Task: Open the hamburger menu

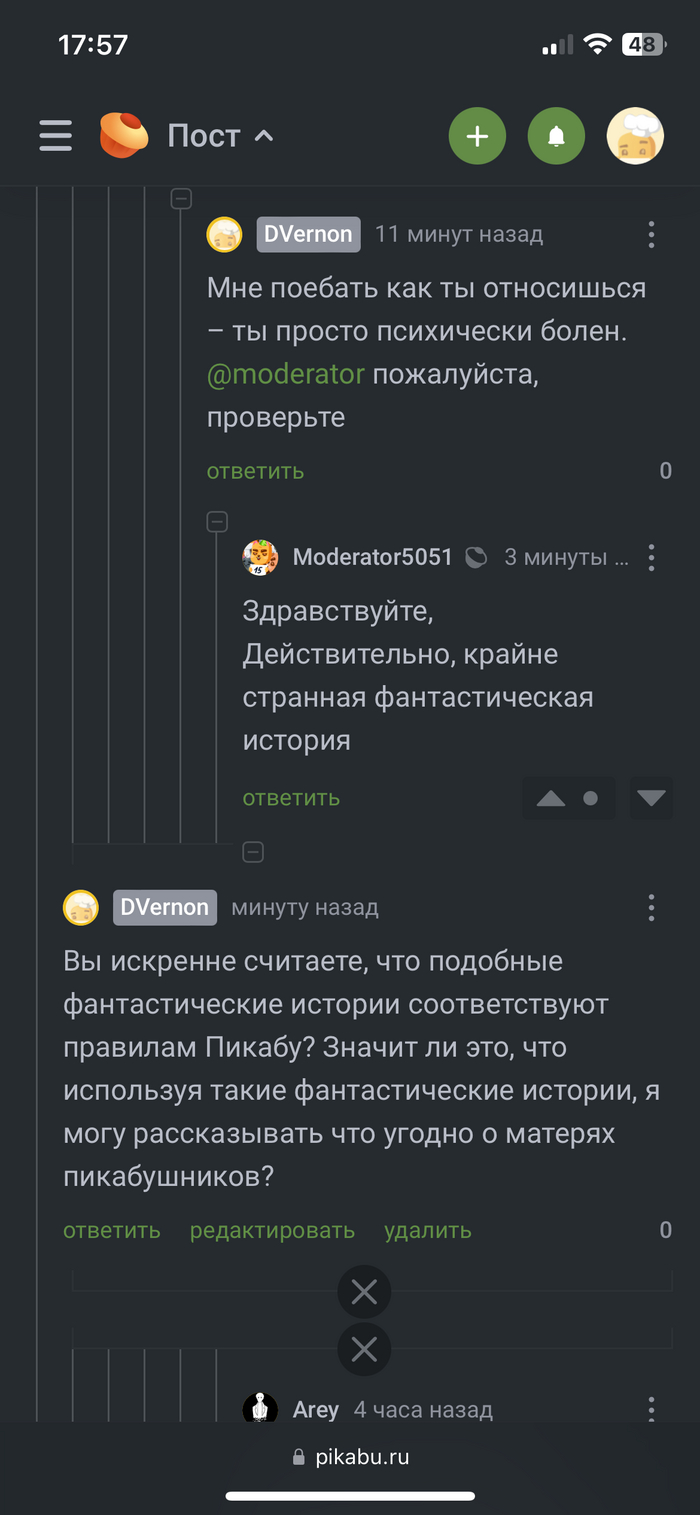Action: coord(56,136)
